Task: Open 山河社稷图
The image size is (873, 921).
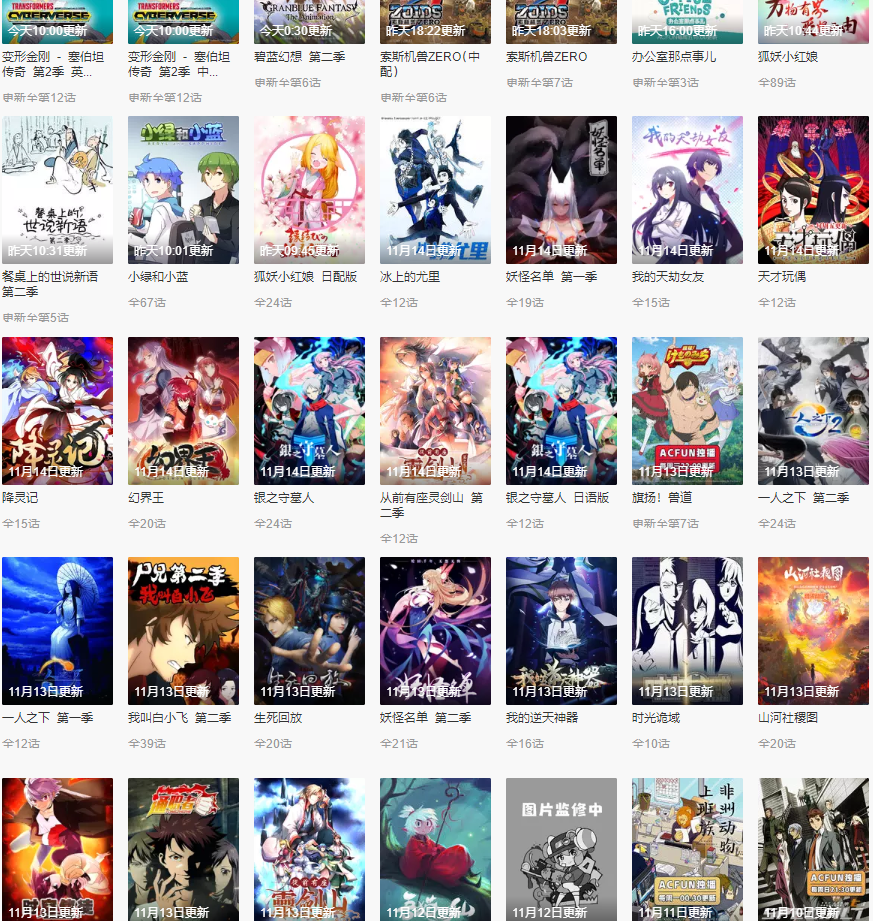Action: [x=813, y=630]
